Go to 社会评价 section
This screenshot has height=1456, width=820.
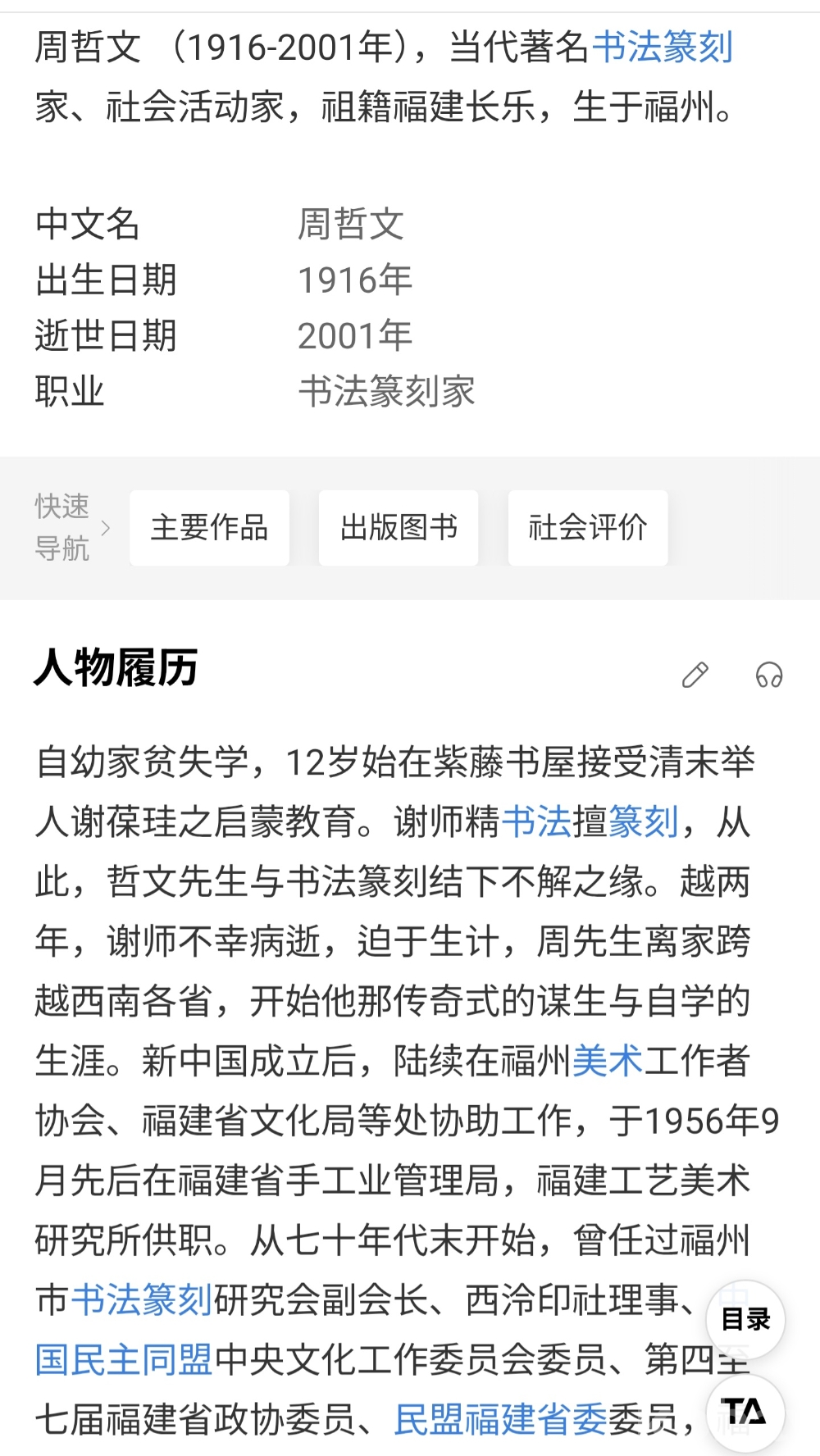point(587,527)
